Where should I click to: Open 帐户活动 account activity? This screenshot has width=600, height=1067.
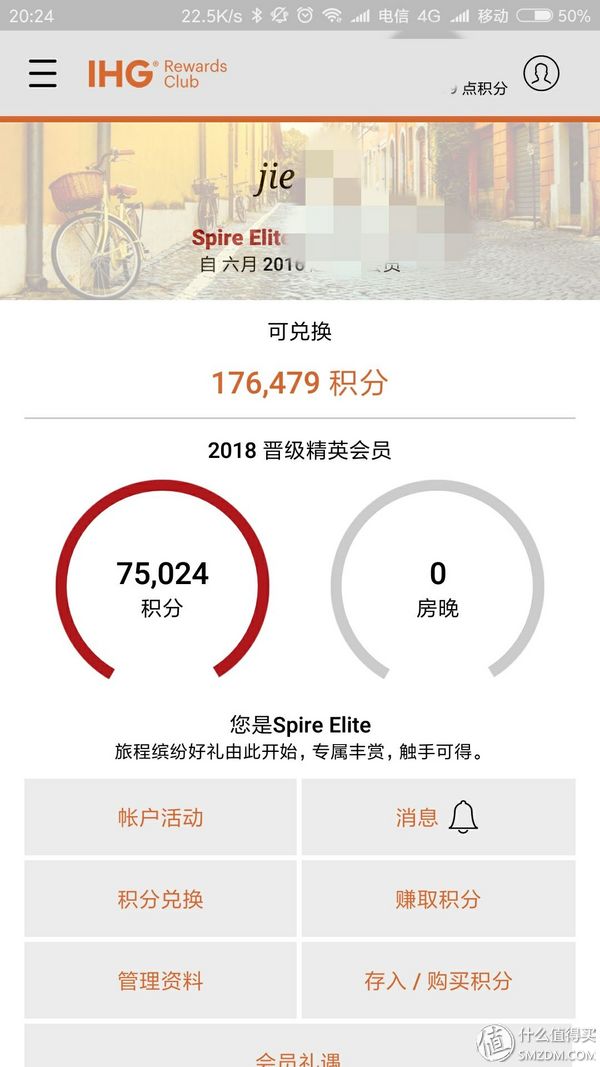(160, 817)
